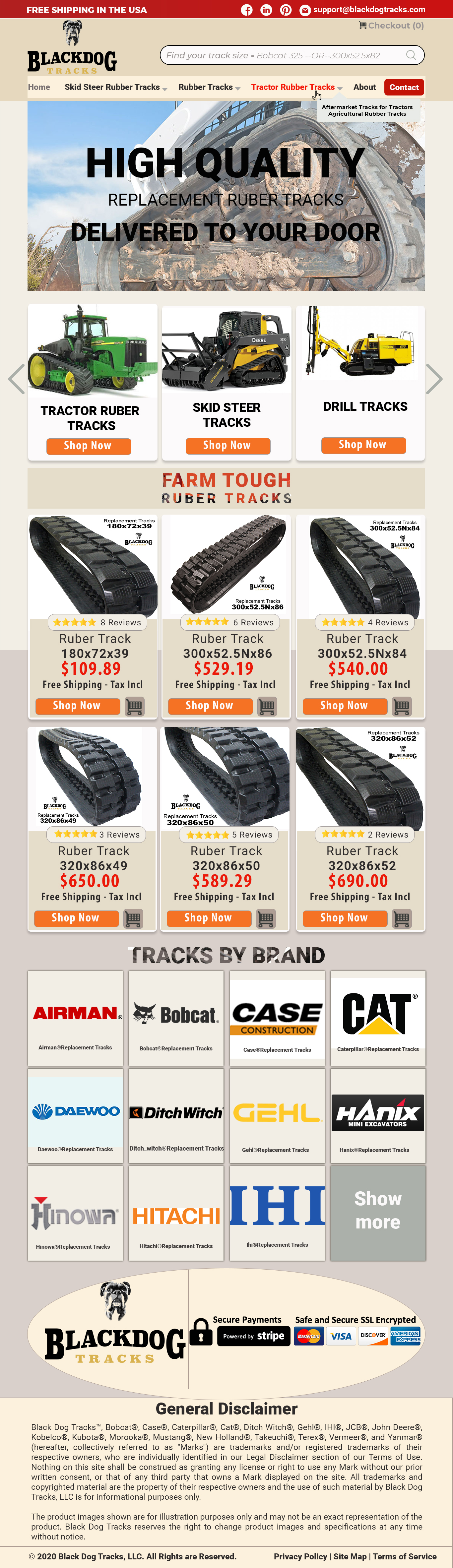The height and width of the screenshot is (1568, 453).
Task: Open the LinkedIn icon in the top bar
Action: tap(266, 10)
